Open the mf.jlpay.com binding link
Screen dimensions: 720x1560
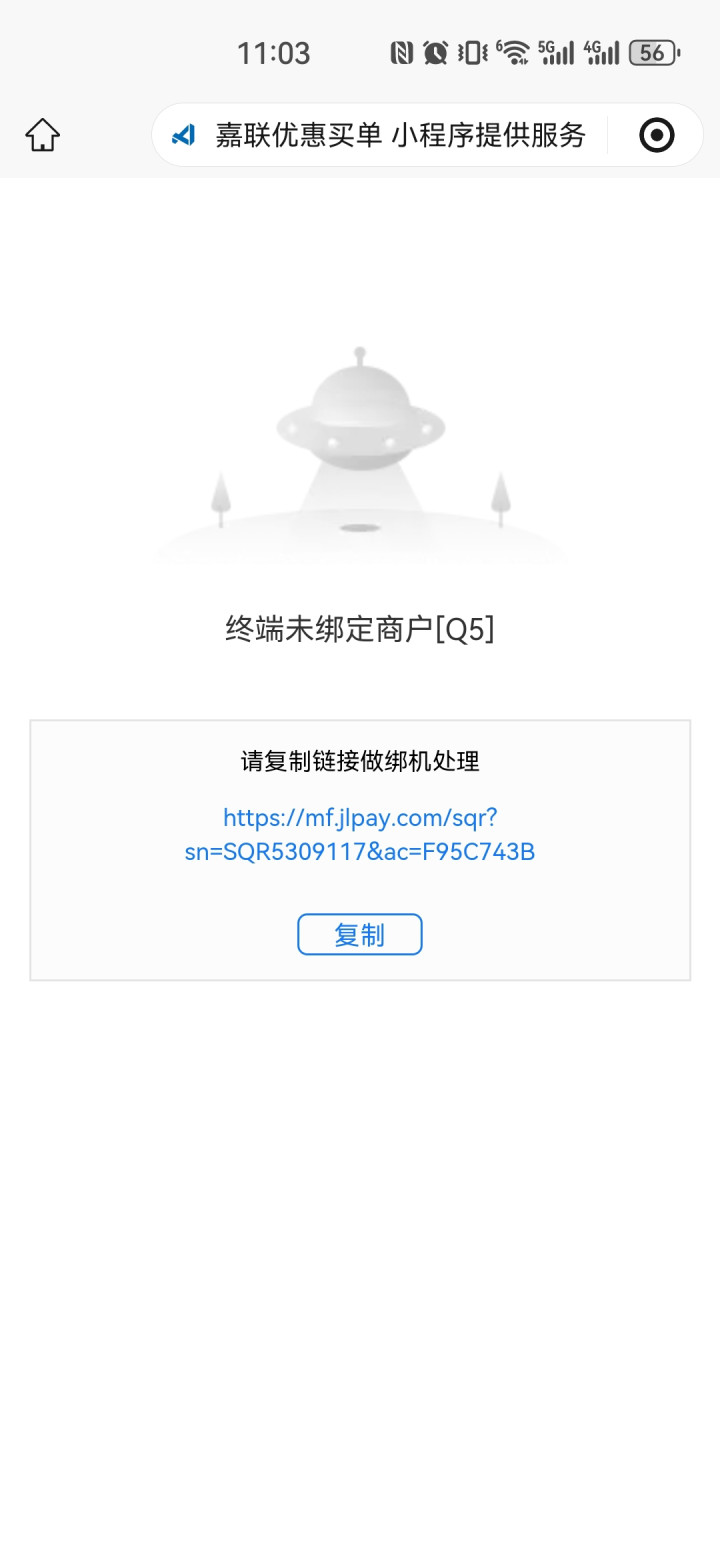click(x=359, y=835)
